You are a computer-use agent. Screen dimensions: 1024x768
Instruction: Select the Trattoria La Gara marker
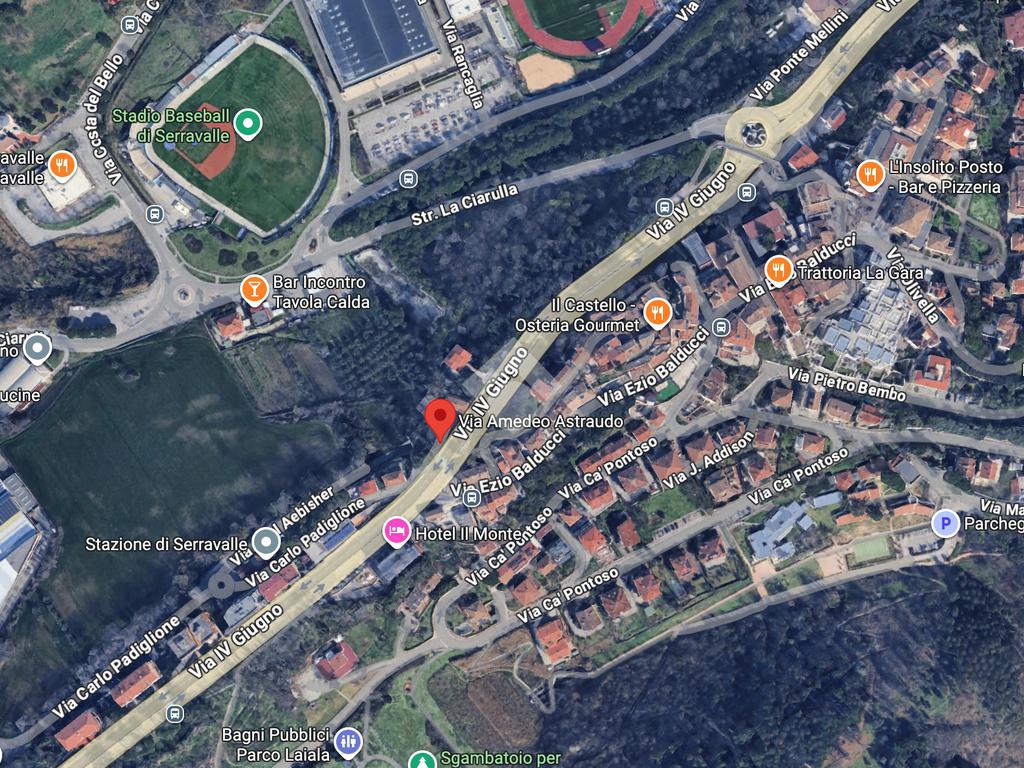(777, 269)
